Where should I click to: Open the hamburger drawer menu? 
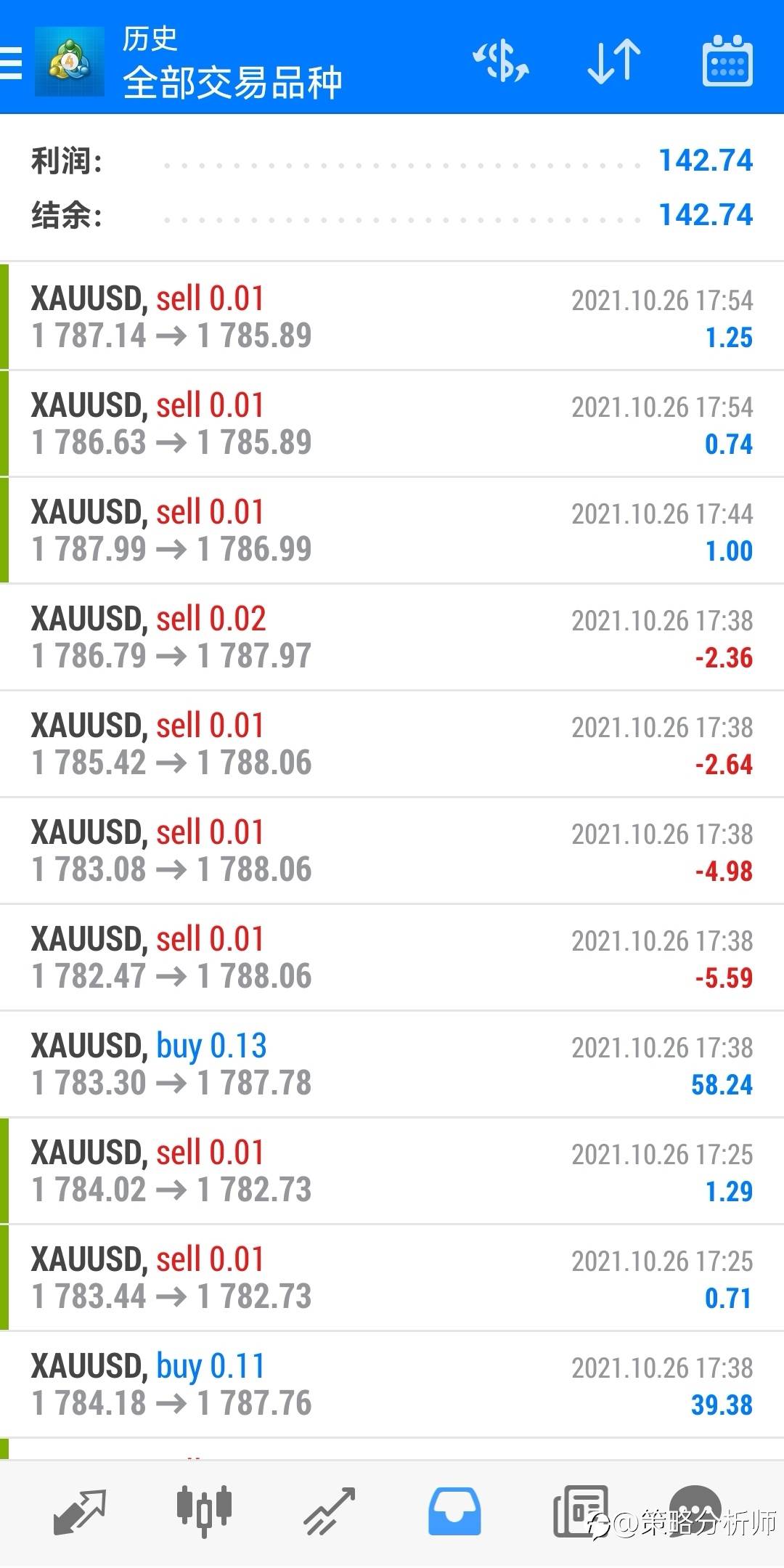12,62
